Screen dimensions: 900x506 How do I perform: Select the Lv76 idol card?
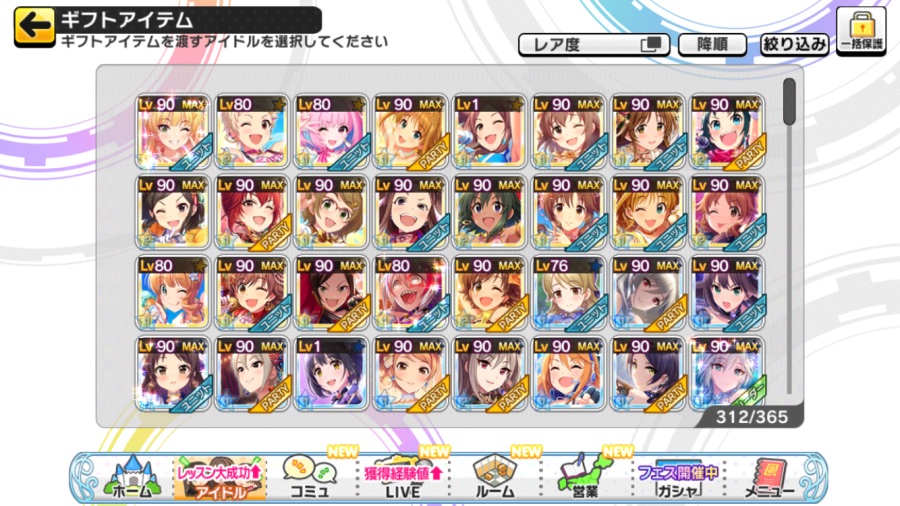(569, 292)
